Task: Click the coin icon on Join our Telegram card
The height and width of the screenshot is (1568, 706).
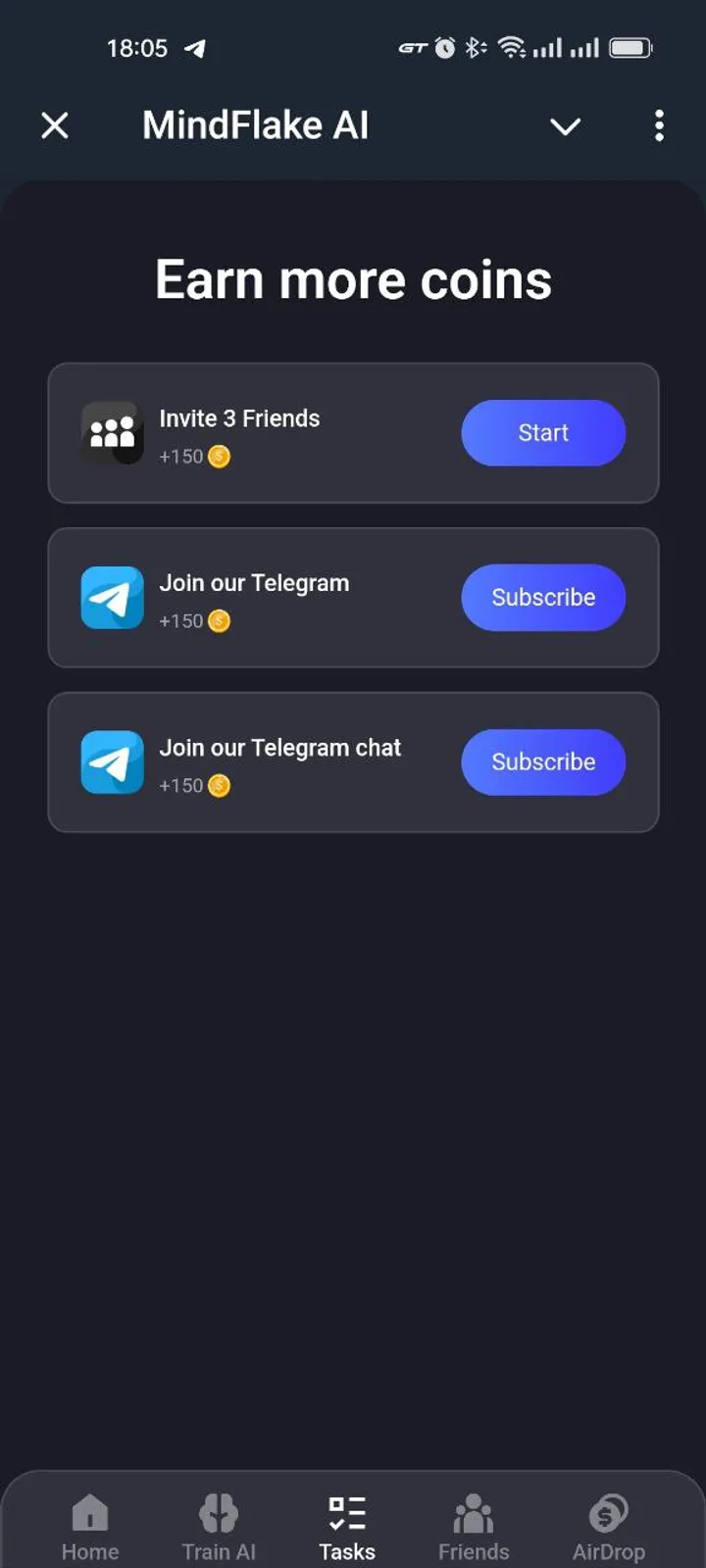Action: click(219, 621)
